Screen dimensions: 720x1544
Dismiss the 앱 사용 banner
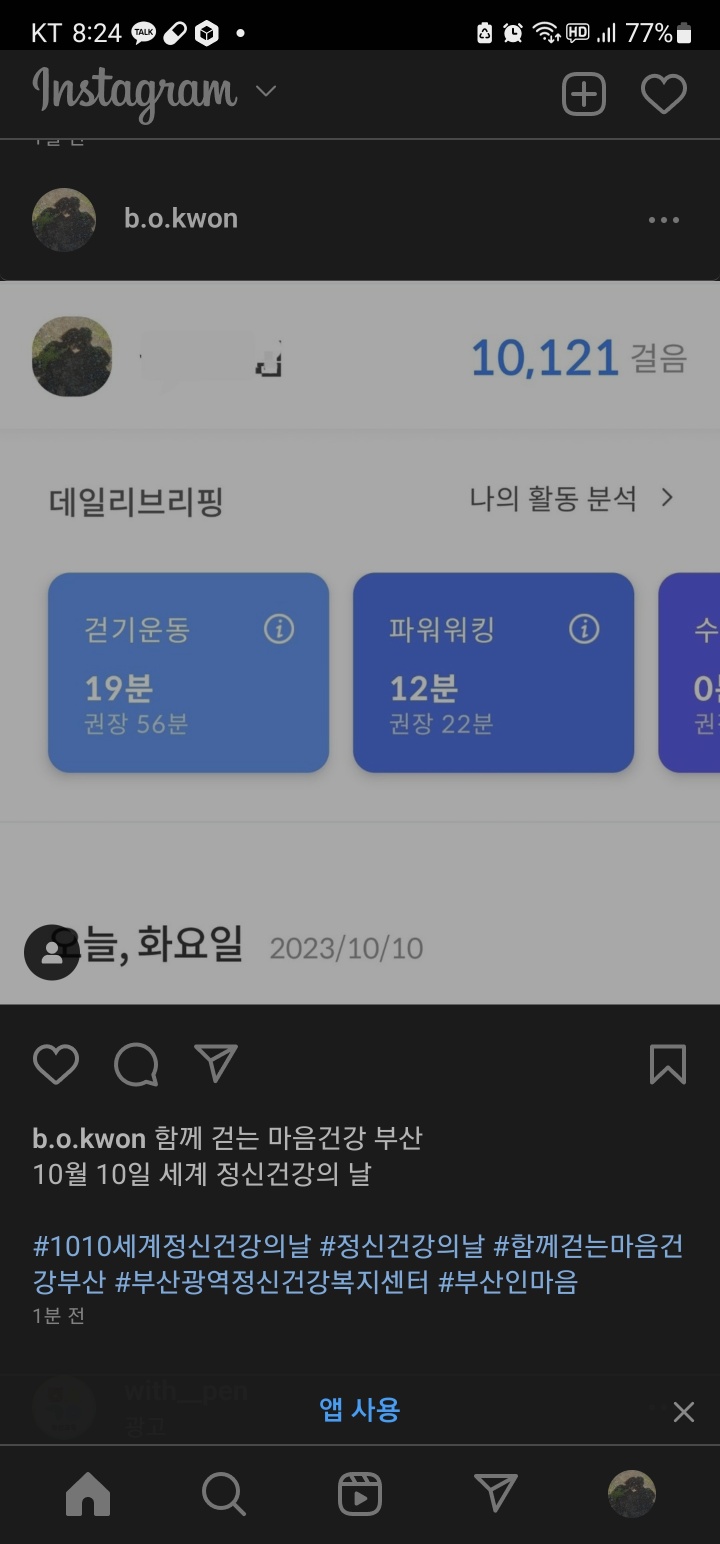pos(683,1412)
